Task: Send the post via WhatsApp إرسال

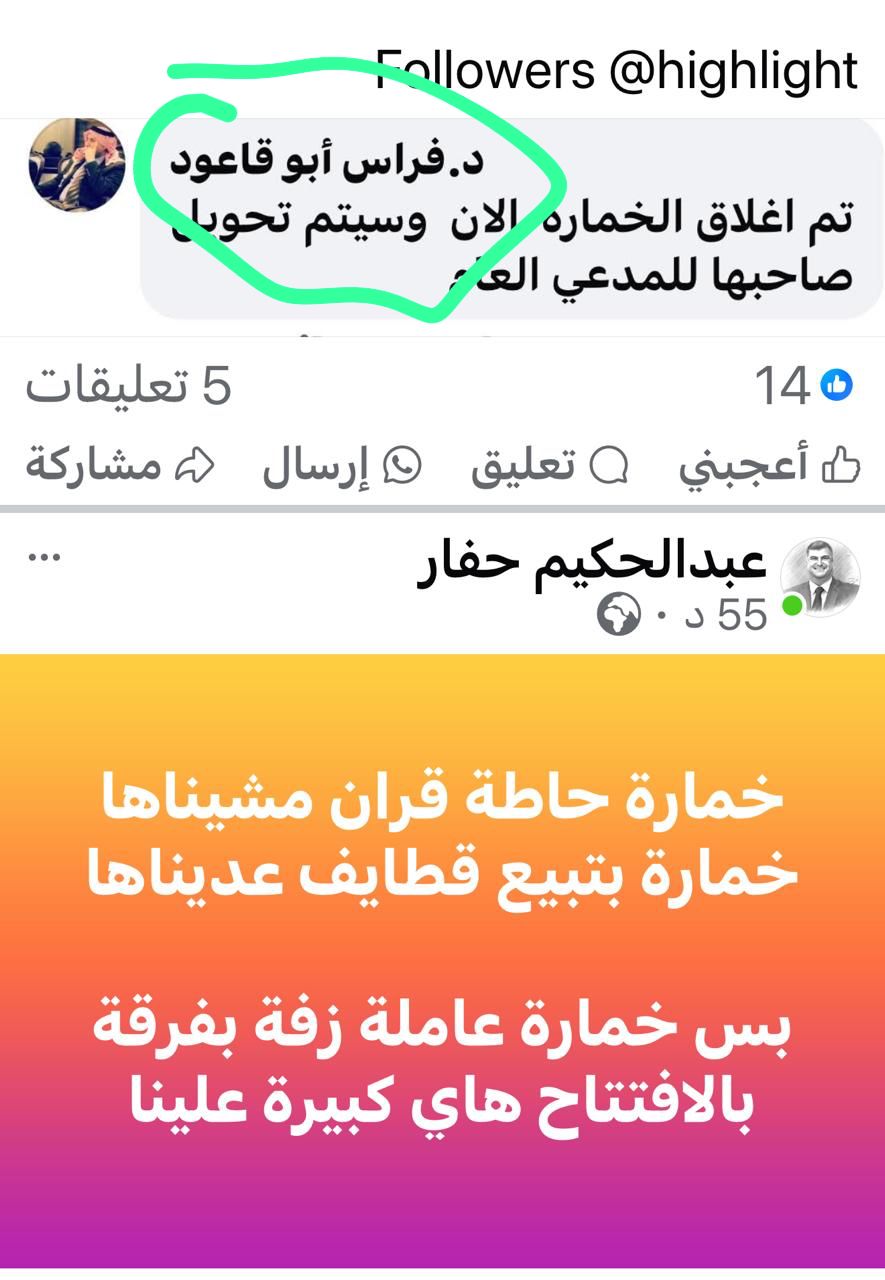Action: point(342,466)
